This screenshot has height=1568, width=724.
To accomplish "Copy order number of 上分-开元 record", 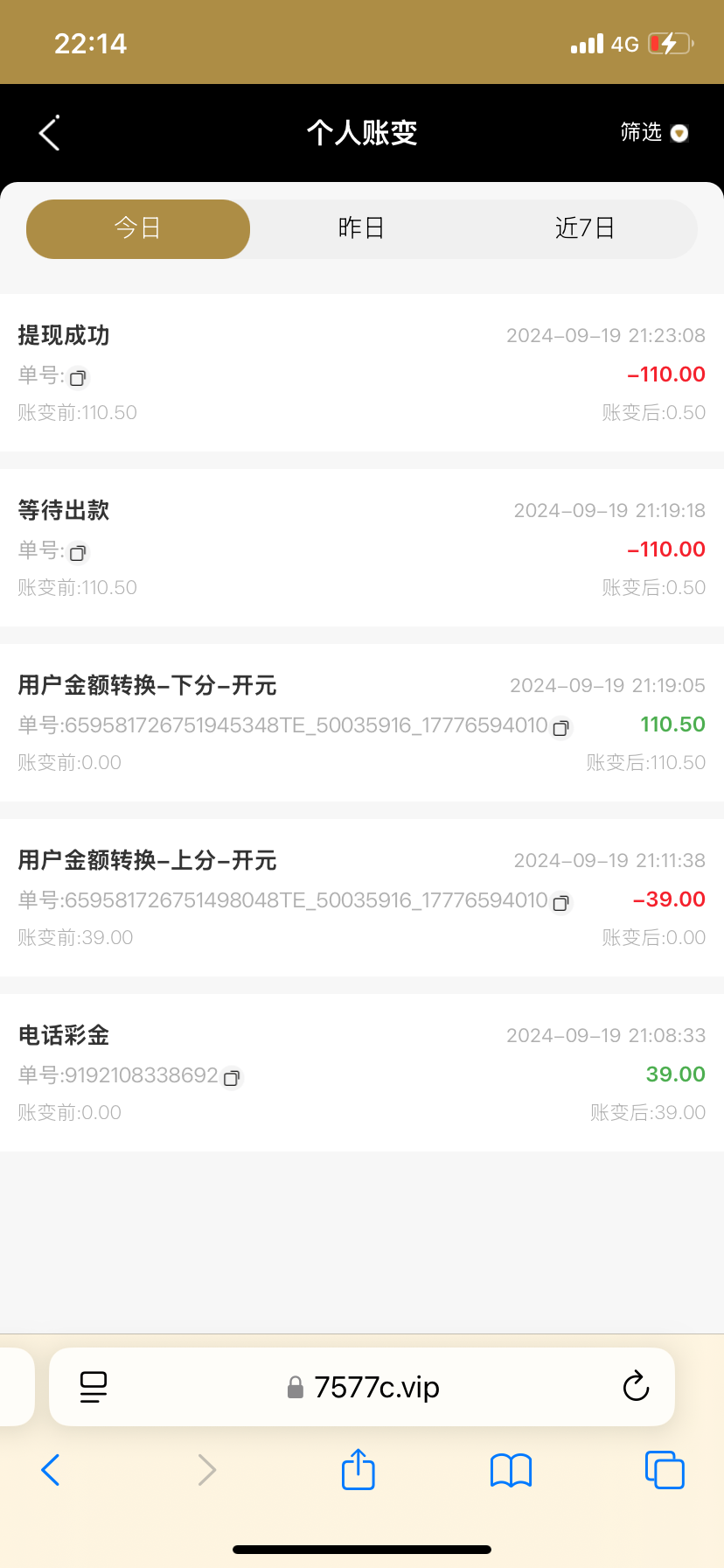I will (560, 902).
